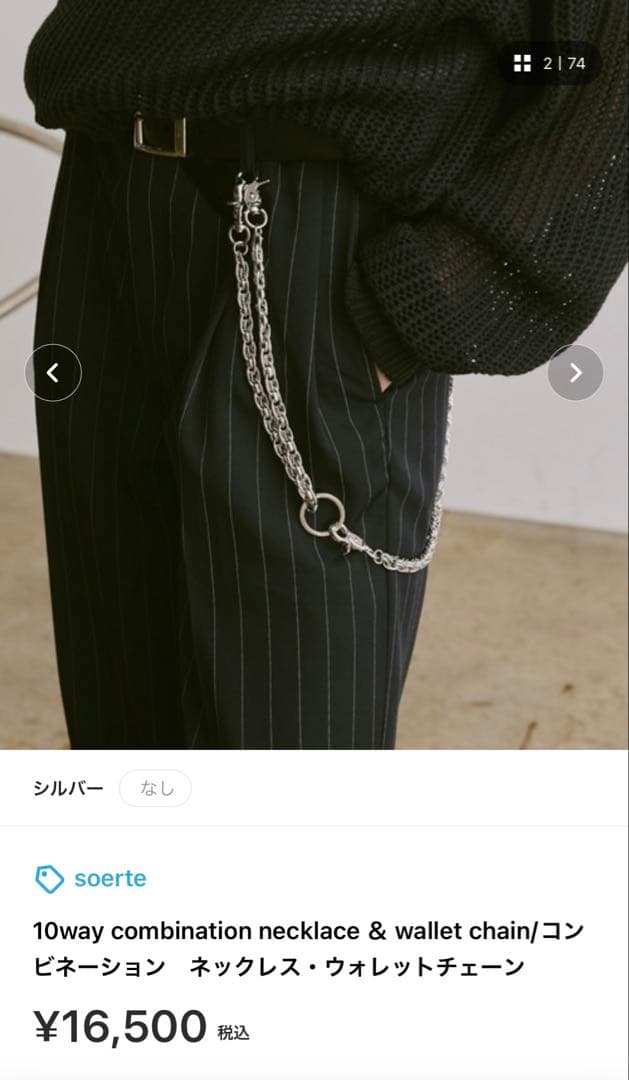The image size is (629, 1080).
Task: Go to the previous product image
Action: pos(53,373)
